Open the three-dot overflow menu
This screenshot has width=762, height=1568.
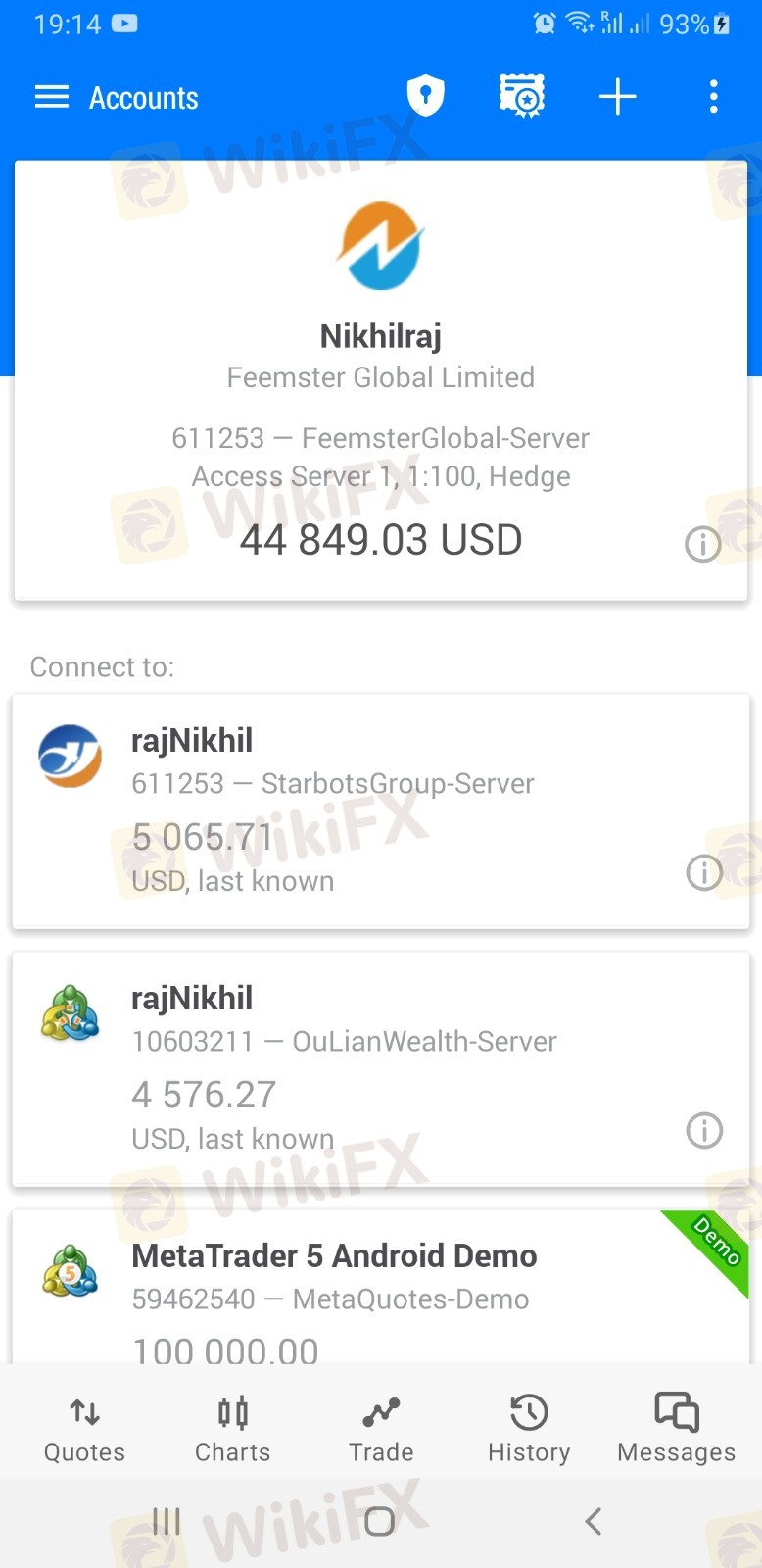(x=714, y=97)
